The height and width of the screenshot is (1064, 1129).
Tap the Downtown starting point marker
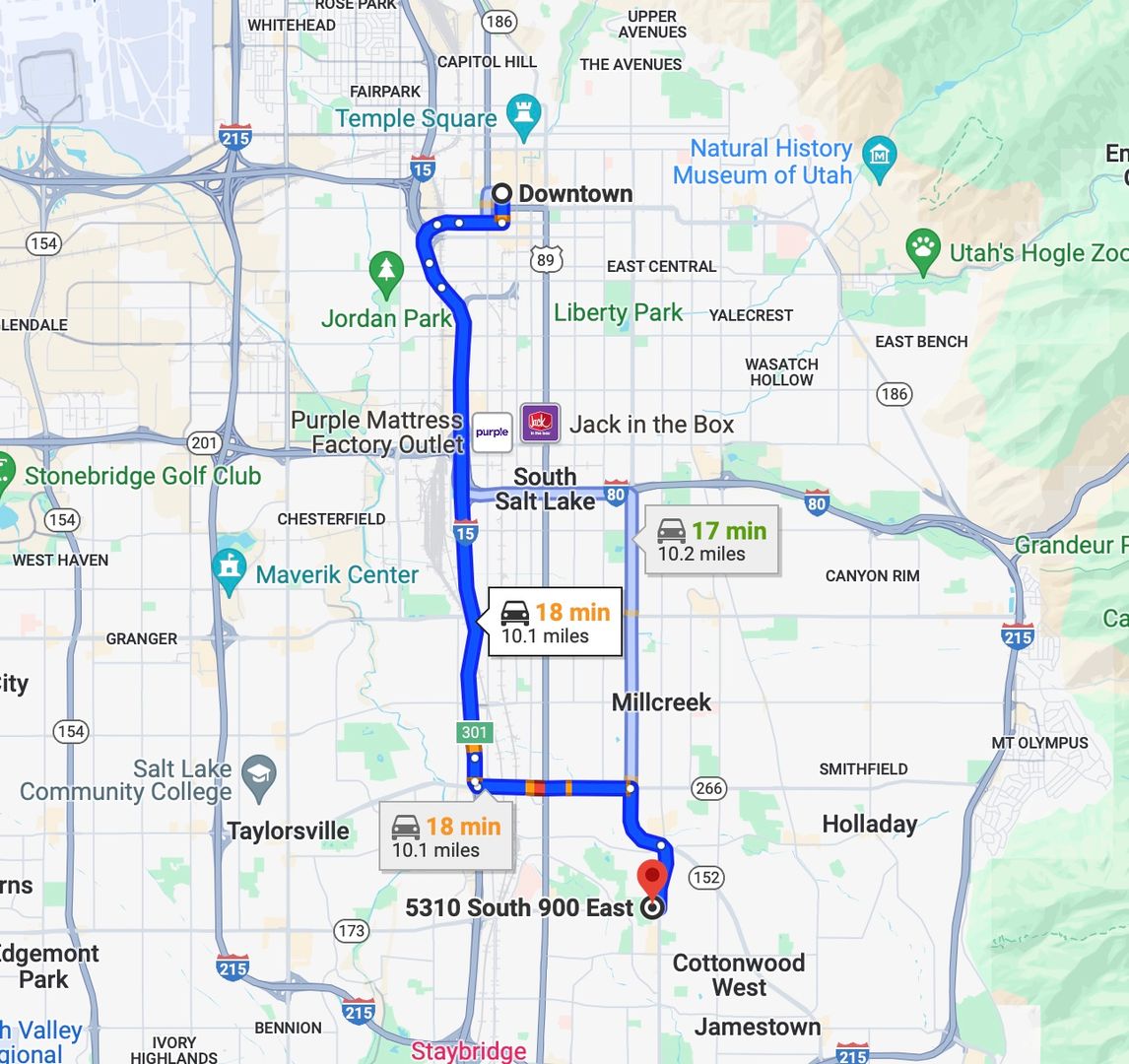pyautogui.click(x=503, y=193)
